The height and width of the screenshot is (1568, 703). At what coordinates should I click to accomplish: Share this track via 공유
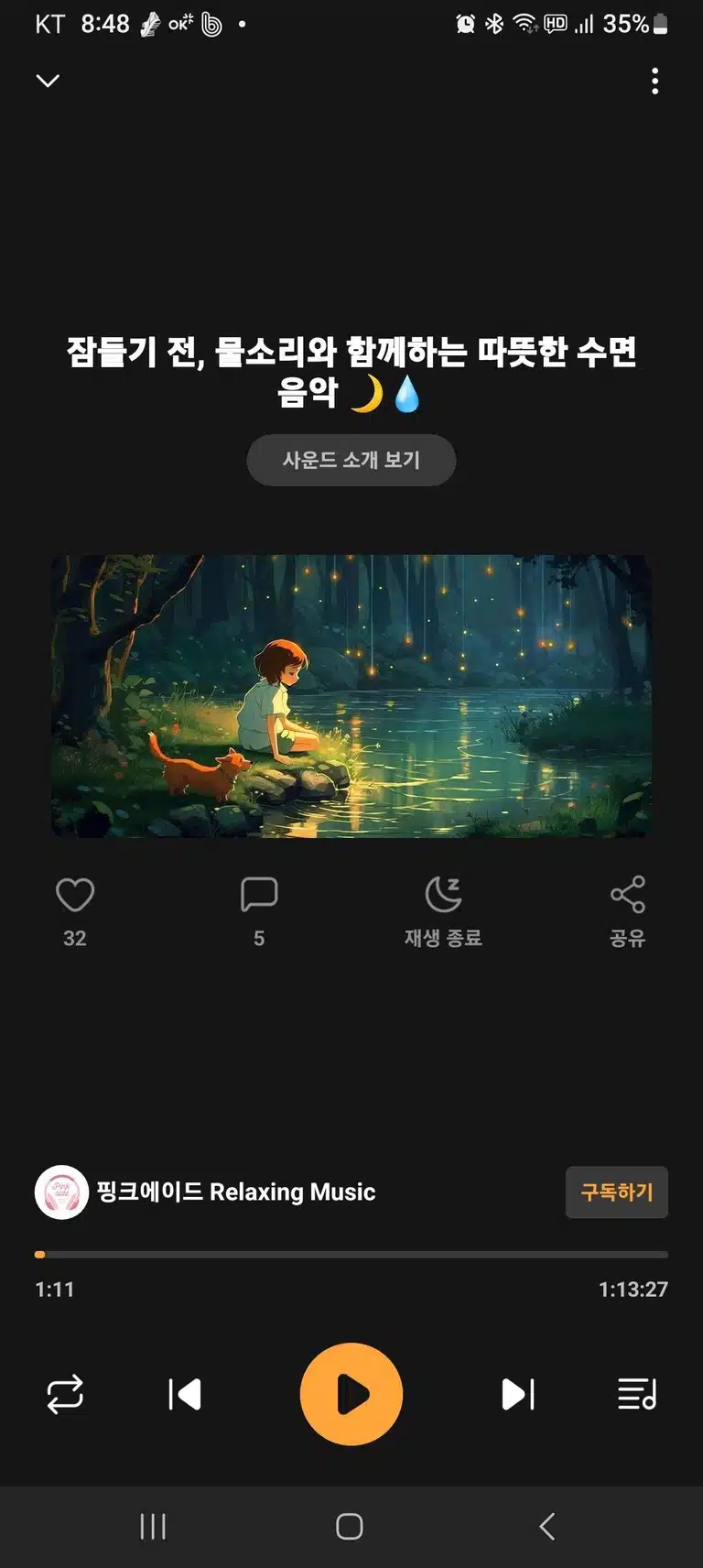pos(628,911)
